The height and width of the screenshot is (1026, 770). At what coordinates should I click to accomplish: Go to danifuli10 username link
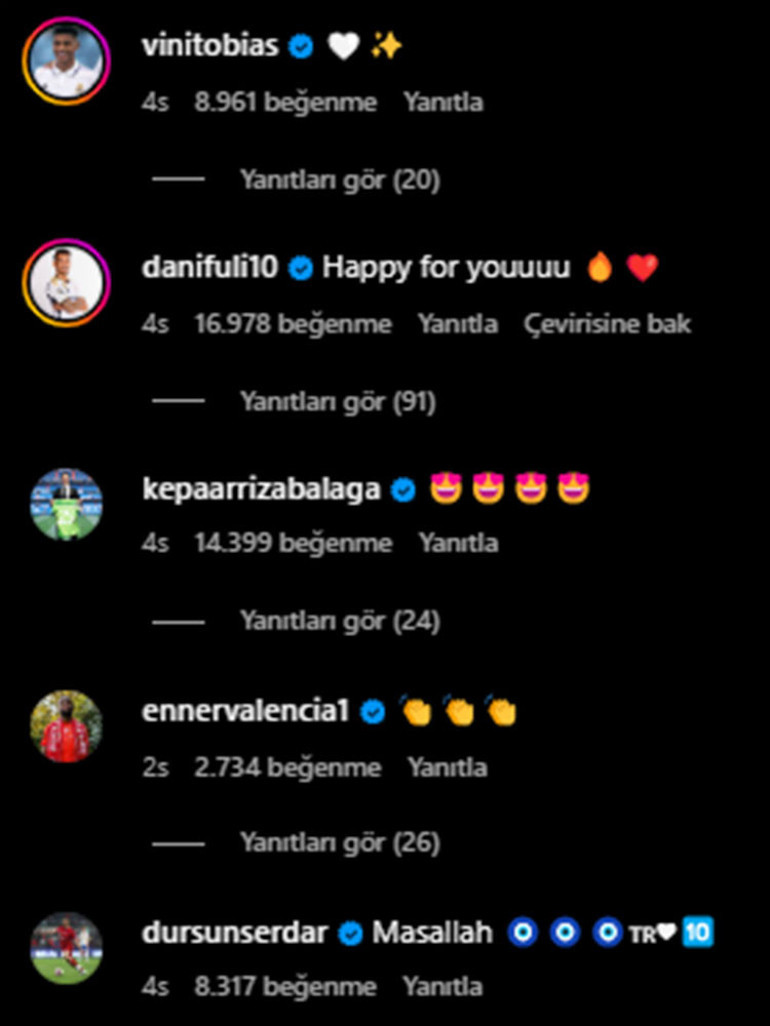coord(211,268)
